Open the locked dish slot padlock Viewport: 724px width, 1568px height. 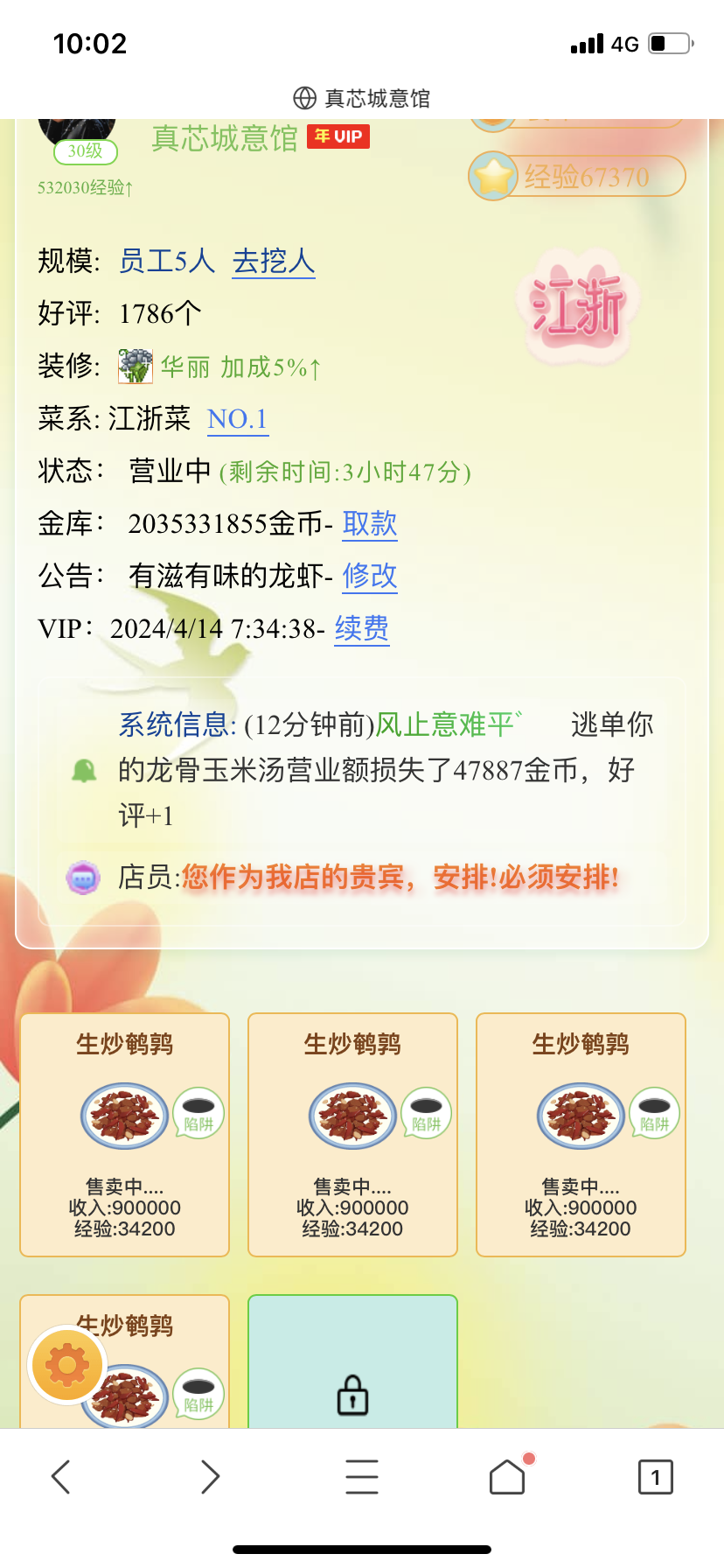pyautogui.click(x=352, y=1395)
